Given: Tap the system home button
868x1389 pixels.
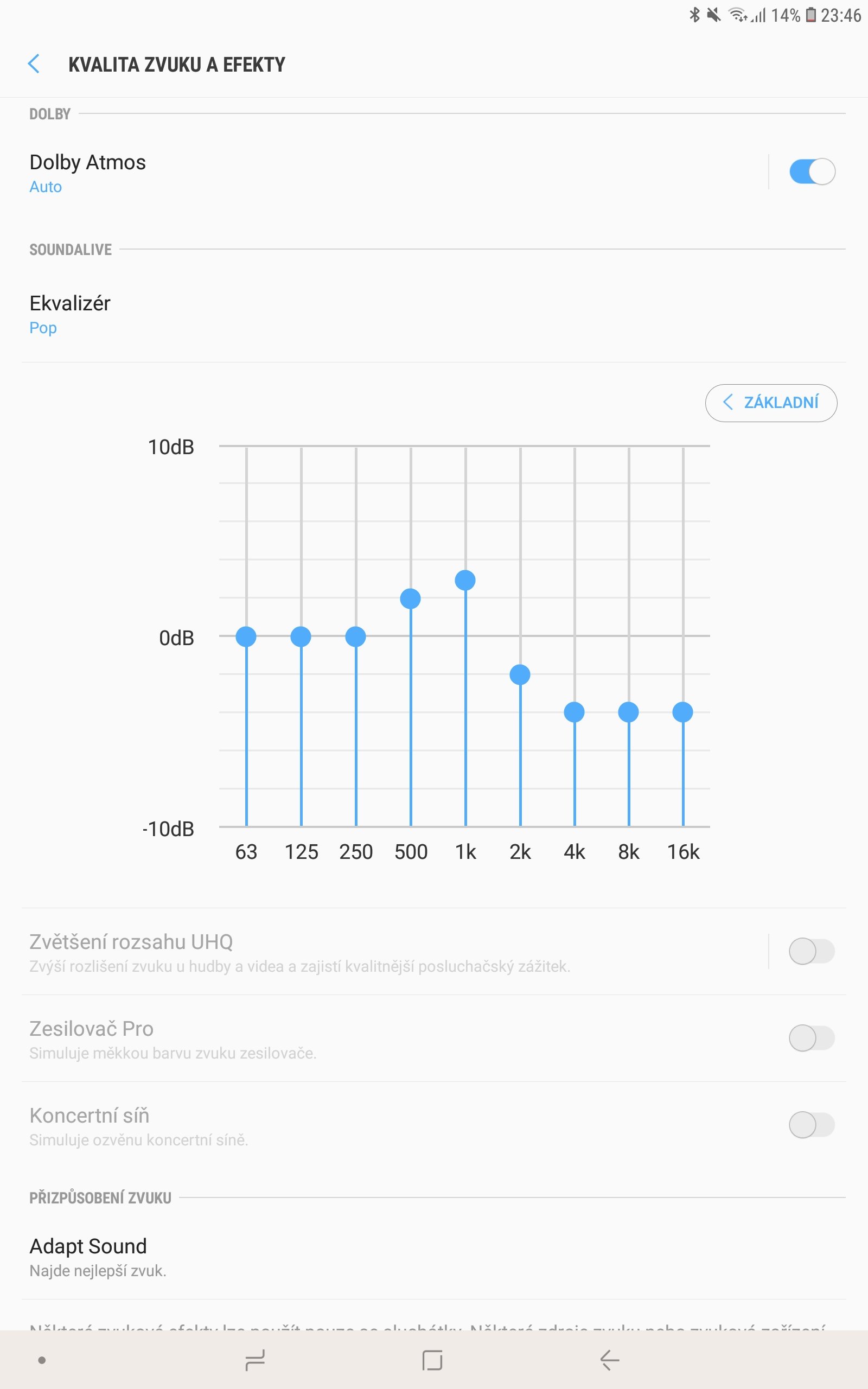Looking at the screenshot, I should point(432,1360).
